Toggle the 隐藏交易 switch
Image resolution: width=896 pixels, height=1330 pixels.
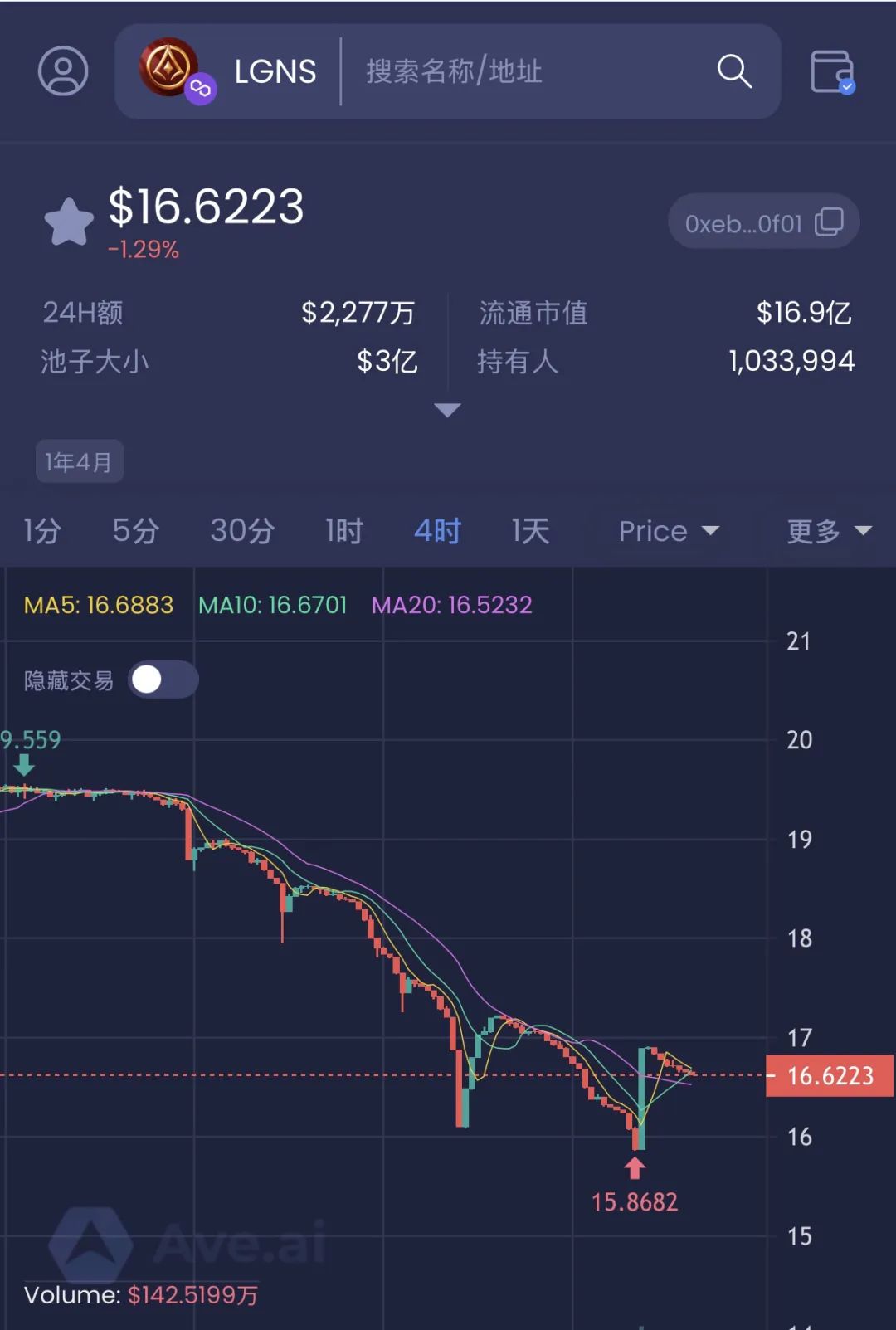[x=163, y=680]
